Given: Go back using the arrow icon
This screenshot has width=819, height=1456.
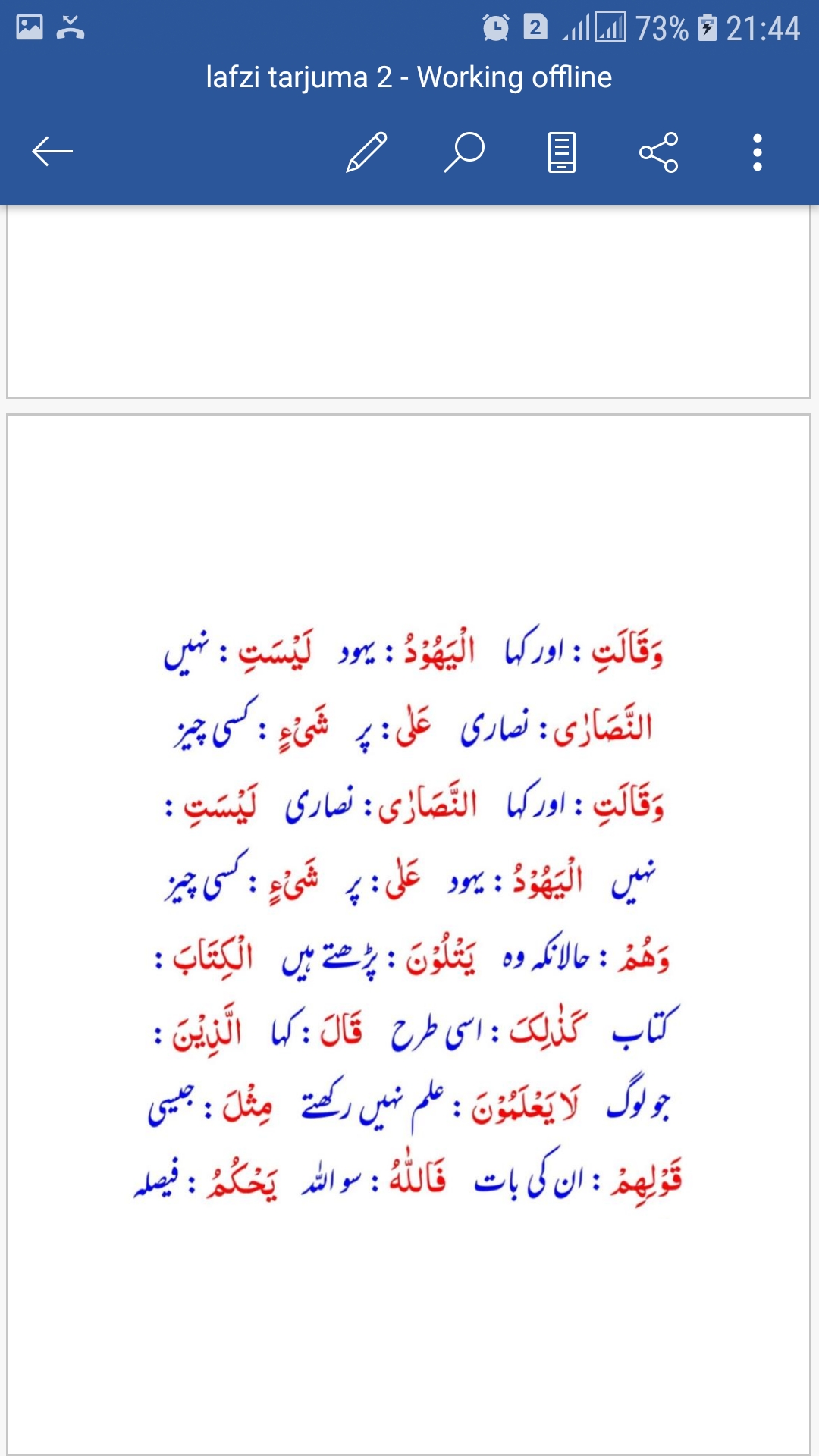Looking at the screenshot, I should tap(52, 152).
